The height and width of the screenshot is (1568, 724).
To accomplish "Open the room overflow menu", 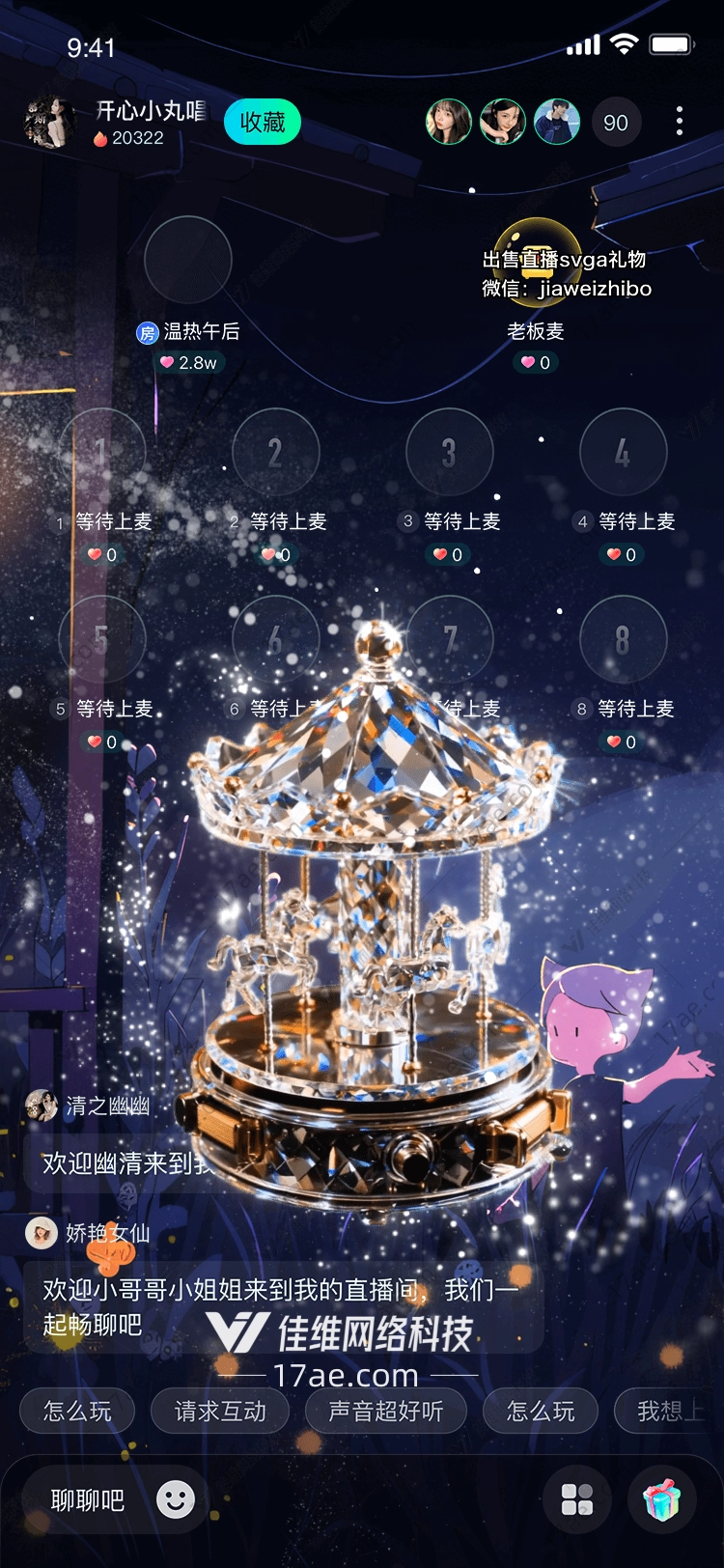I will pyautogui.click(x=680, y=122).
